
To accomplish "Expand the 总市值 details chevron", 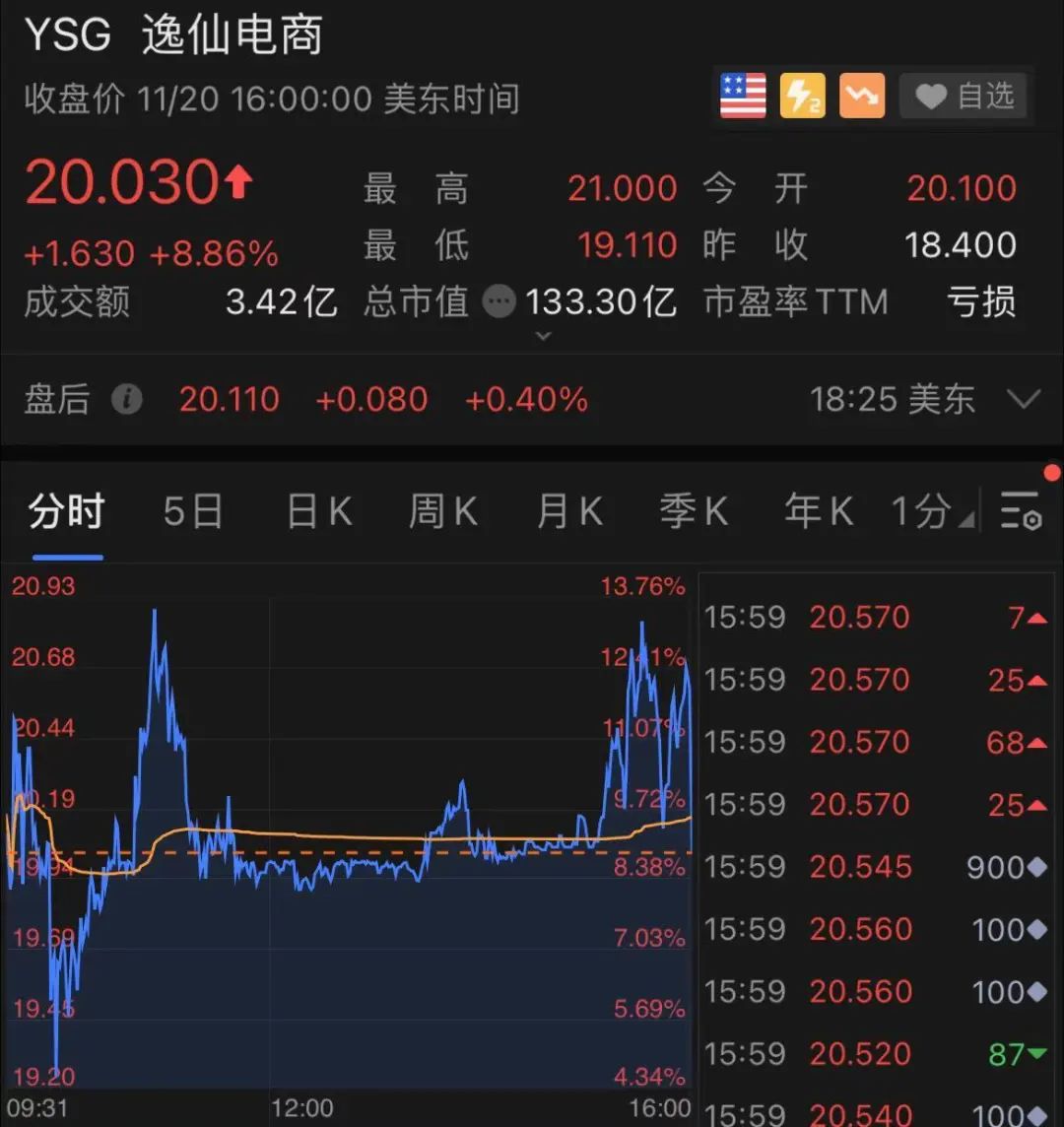I will tap(542, 337).
